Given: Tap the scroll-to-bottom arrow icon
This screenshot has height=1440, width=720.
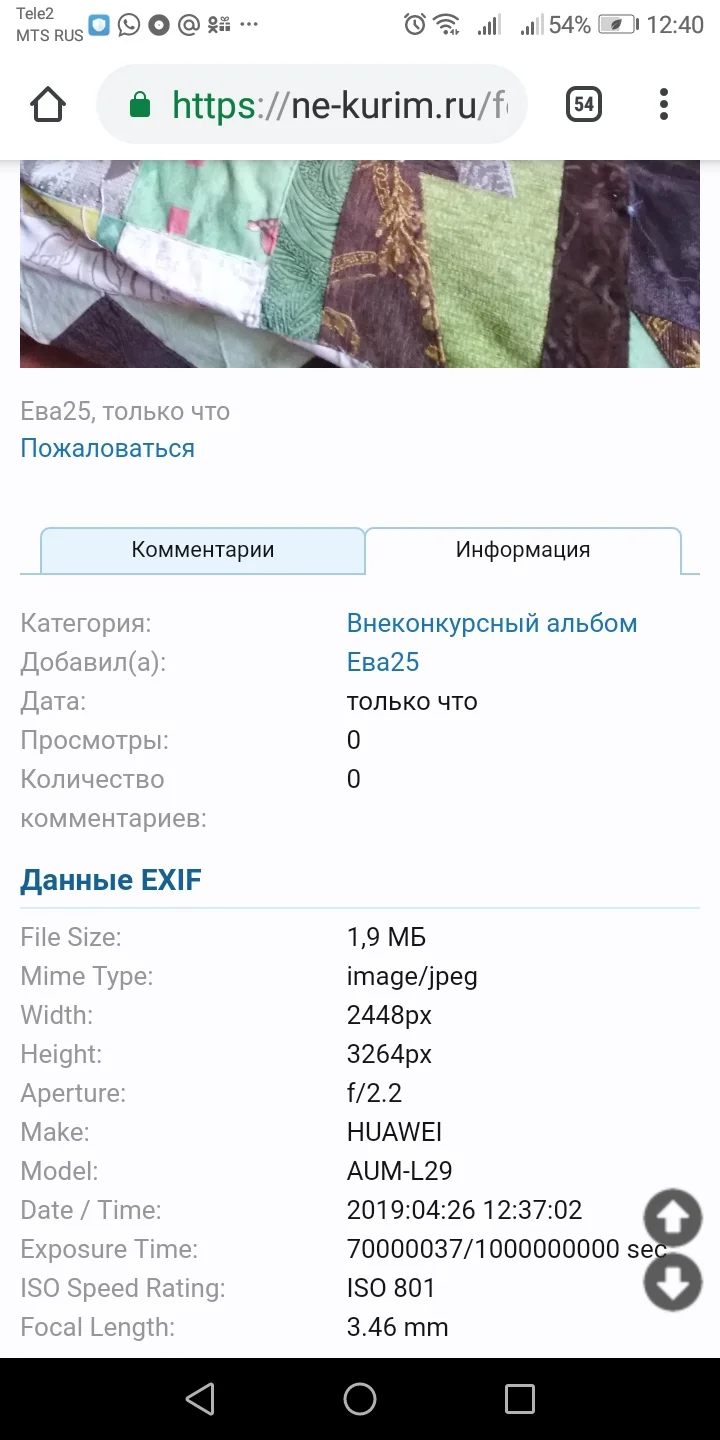Looking at the screenshot, I should click(x=671, y=1283).
